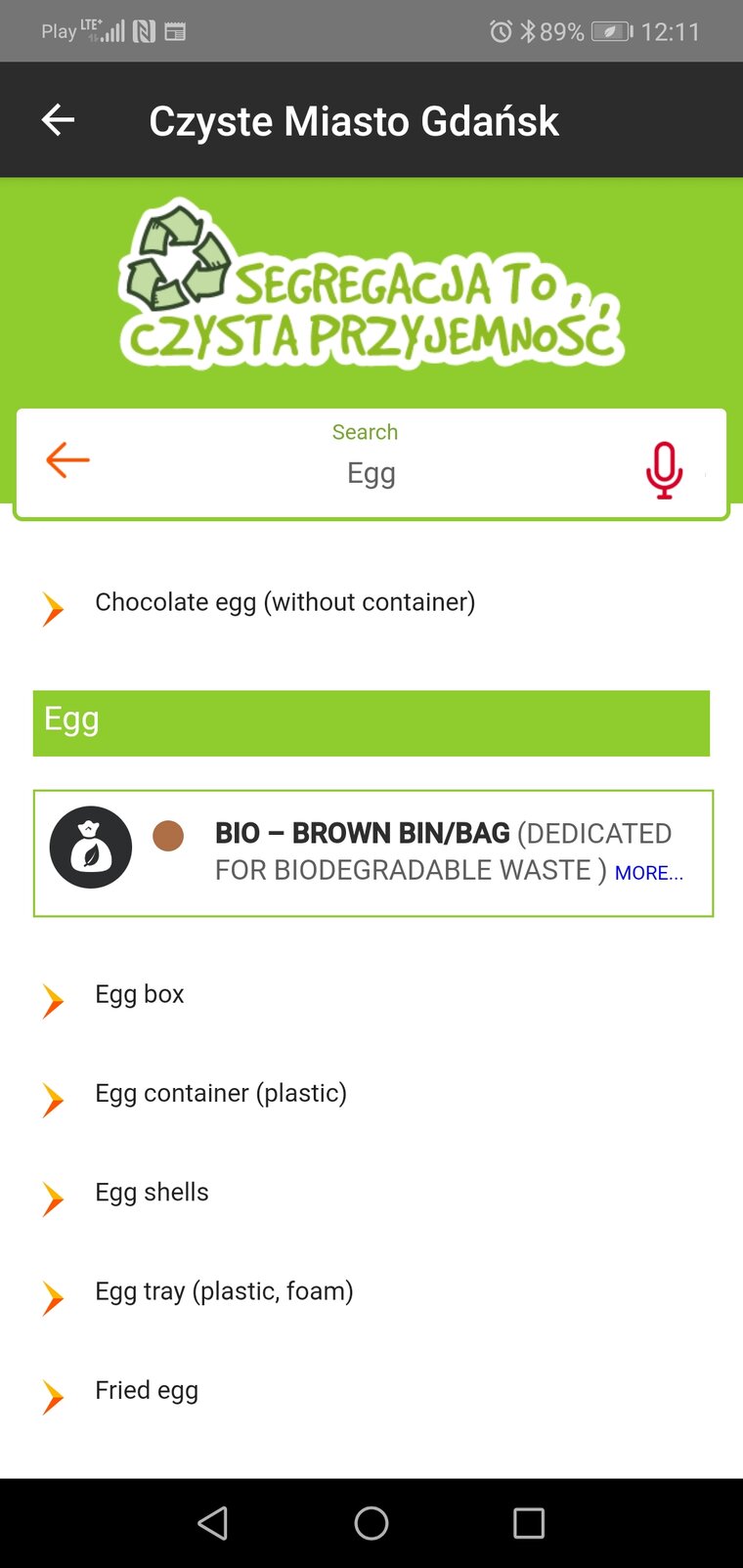This screenshot has width=743, height=1568.
Task: Select Egg container (plastic)
Action: (371, 1094)
